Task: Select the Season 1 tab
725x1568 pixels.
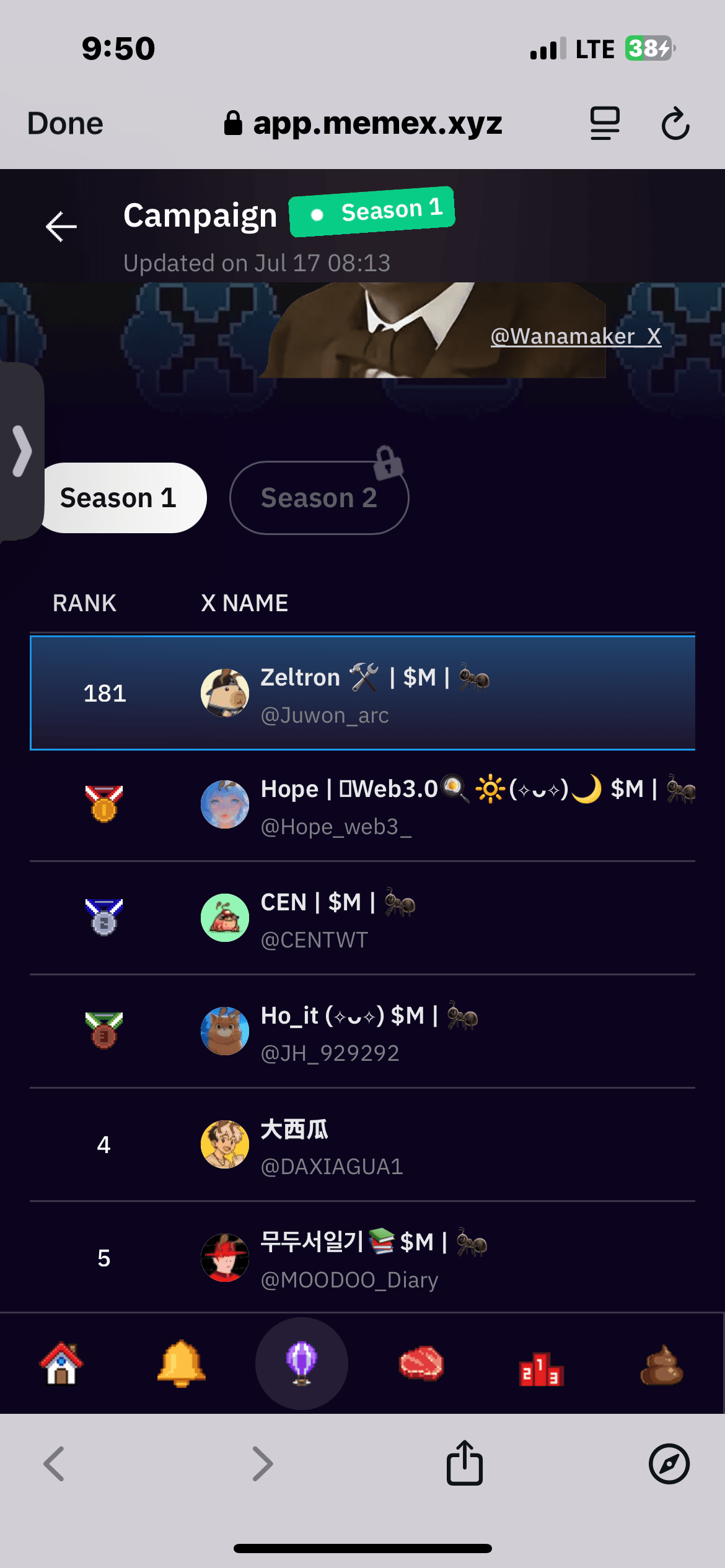Action: pos(118,498)
